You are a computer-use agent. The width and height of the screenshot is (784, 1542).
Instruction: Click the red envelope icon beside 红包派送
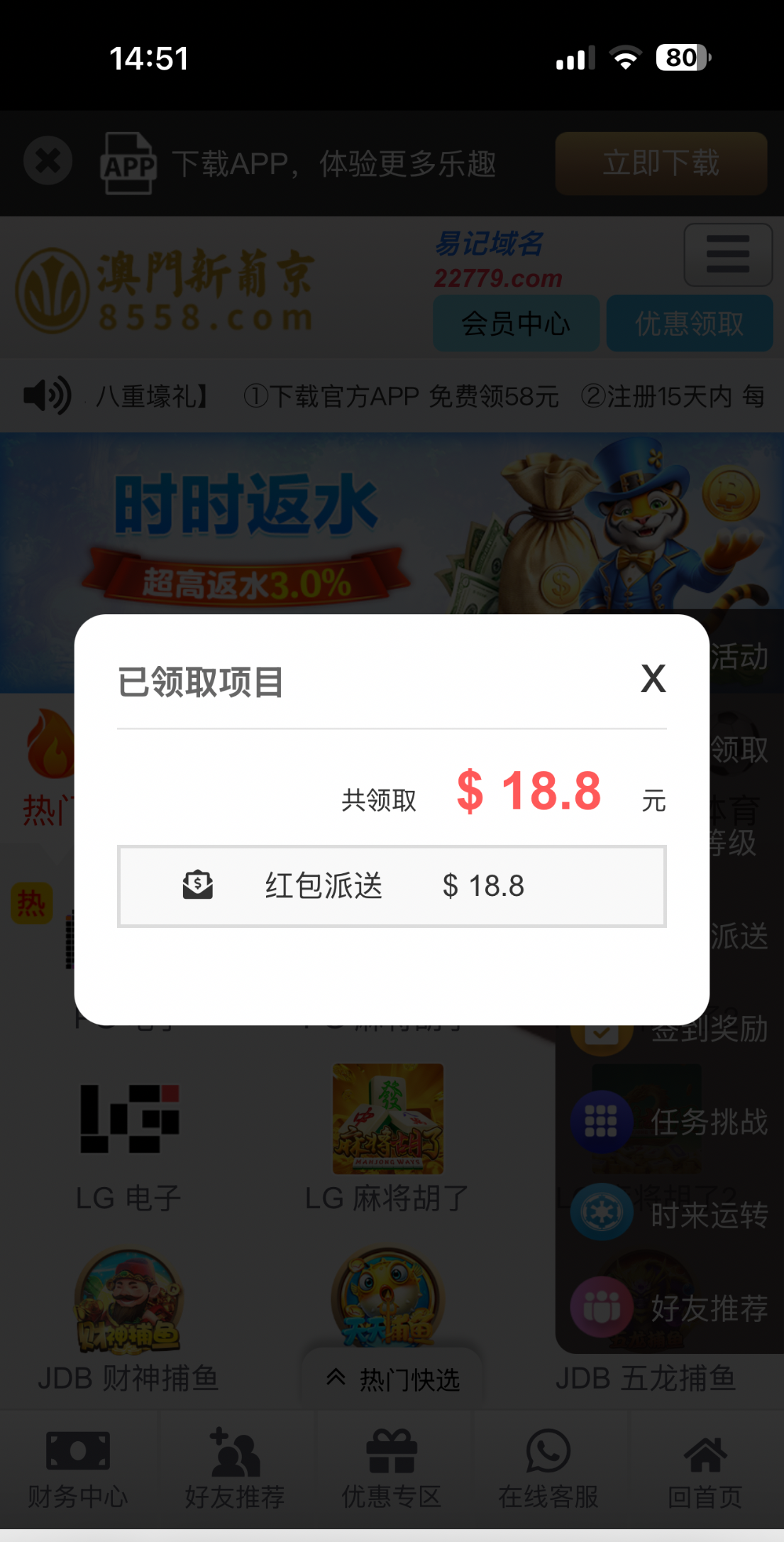click(197, 885)
